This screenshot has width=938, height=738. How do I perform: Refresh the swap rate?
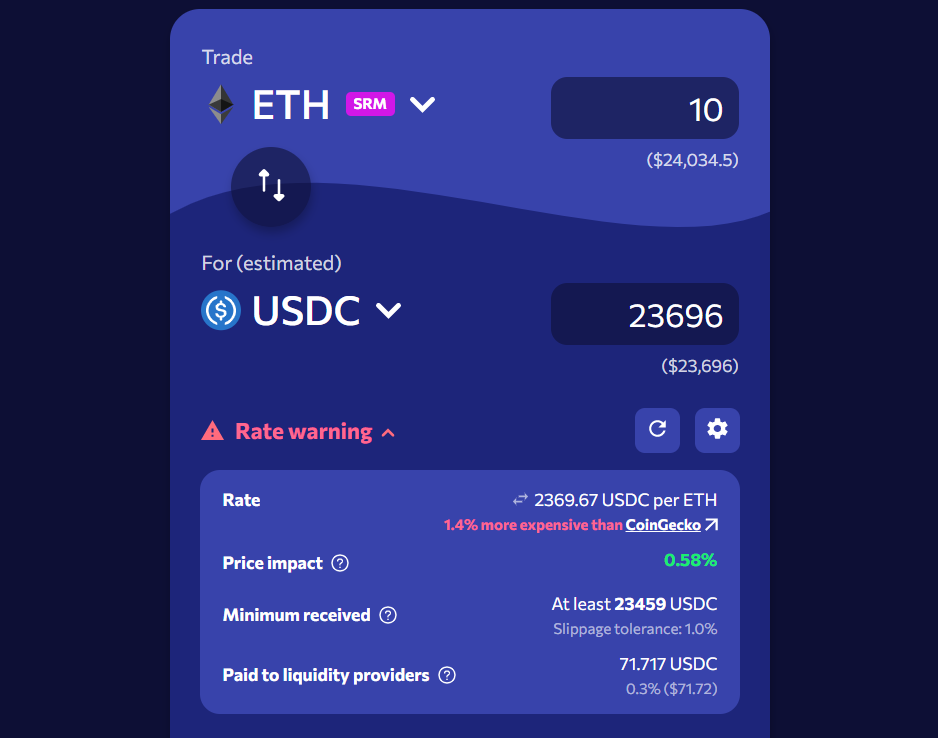pyautogui.click(x=657, y=429)
